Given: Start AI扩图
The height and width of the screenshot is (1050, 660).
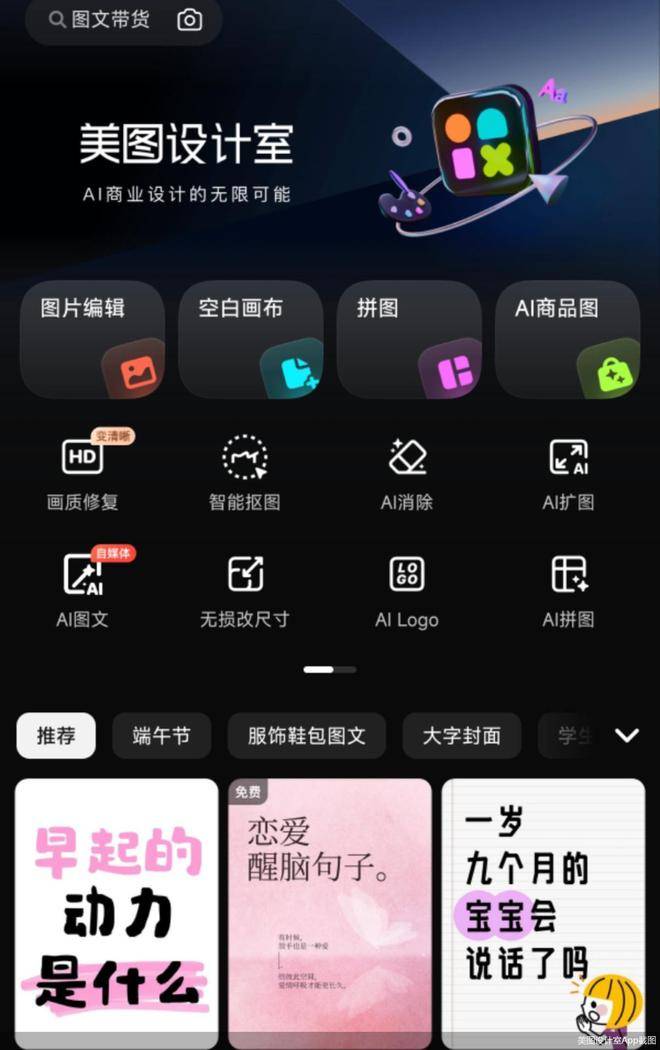Looking at the screenshot, I should pos(569,472).
